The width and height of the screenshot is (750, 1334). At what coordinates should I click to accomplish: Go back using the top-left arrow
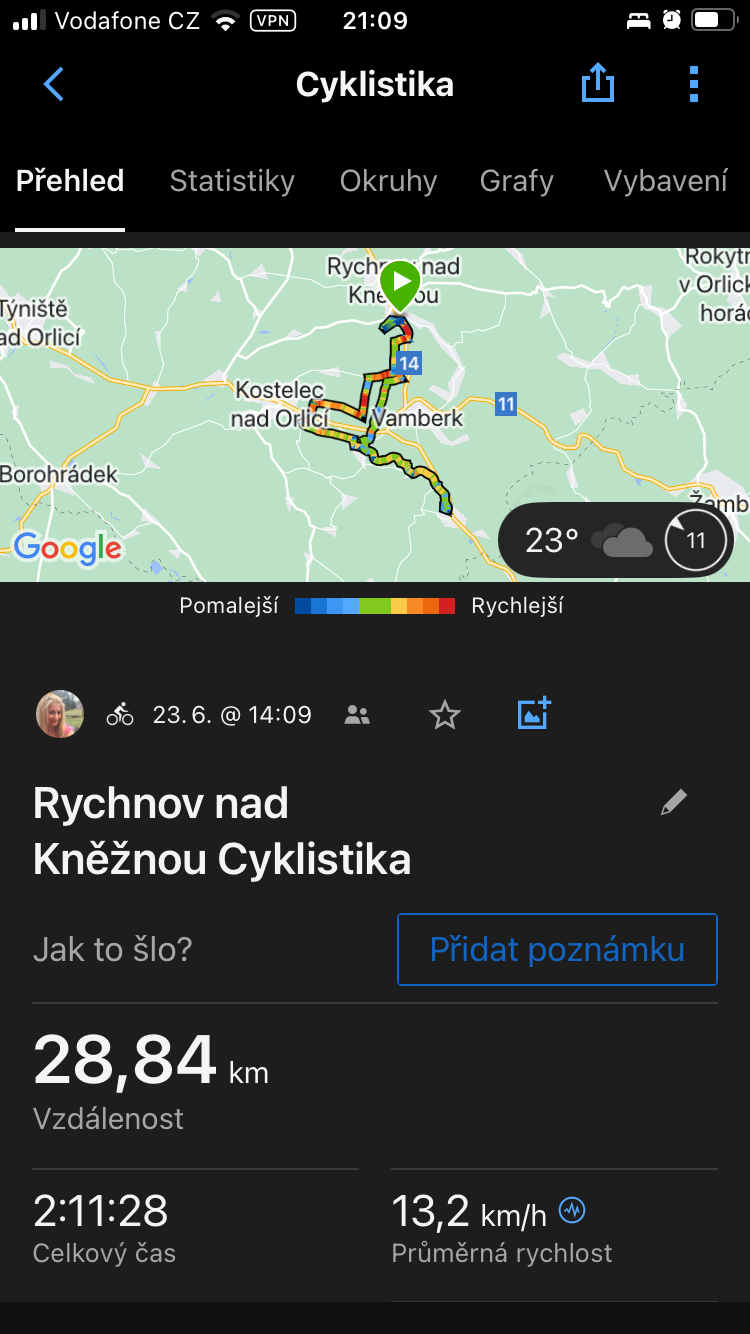coord(54,85)
